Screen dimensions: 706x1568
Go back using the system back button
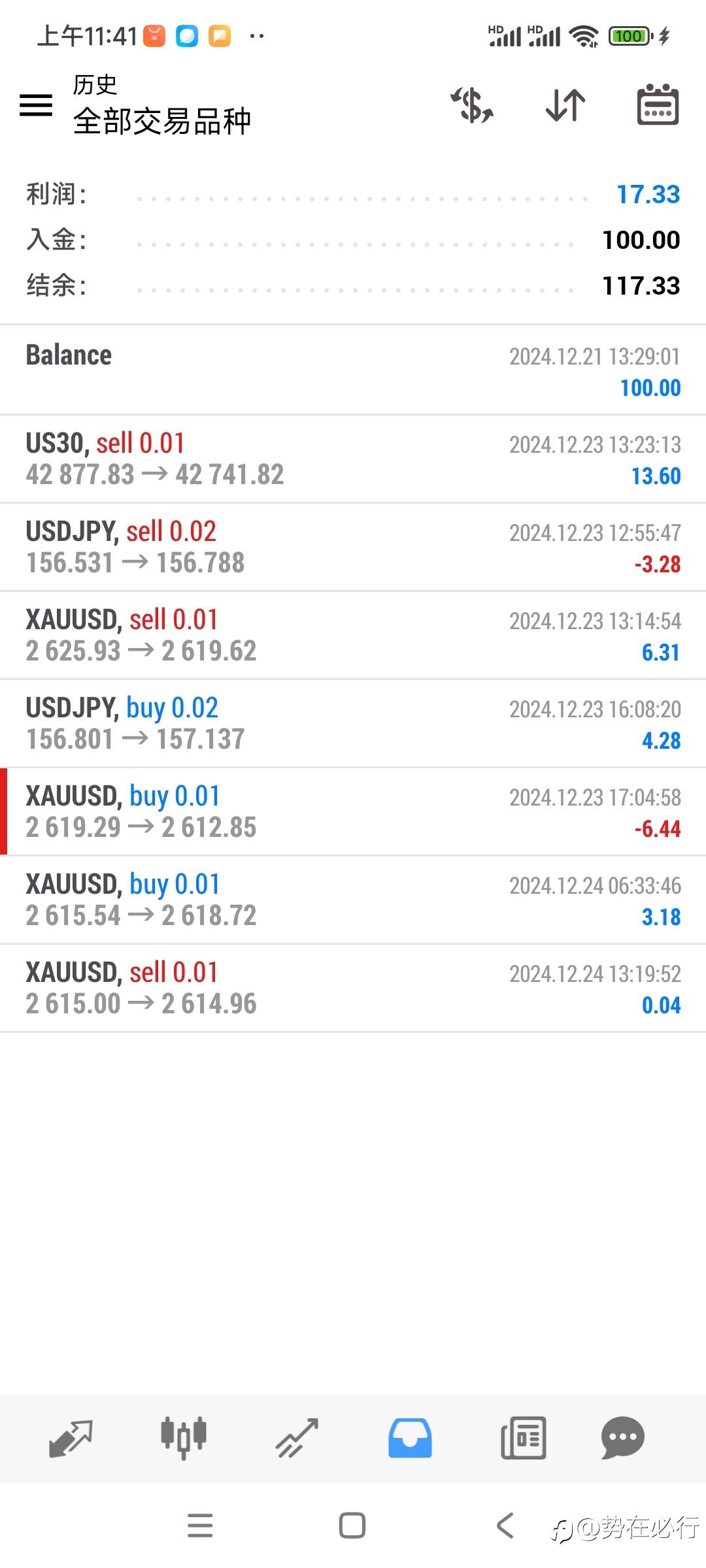(505, 1526)
